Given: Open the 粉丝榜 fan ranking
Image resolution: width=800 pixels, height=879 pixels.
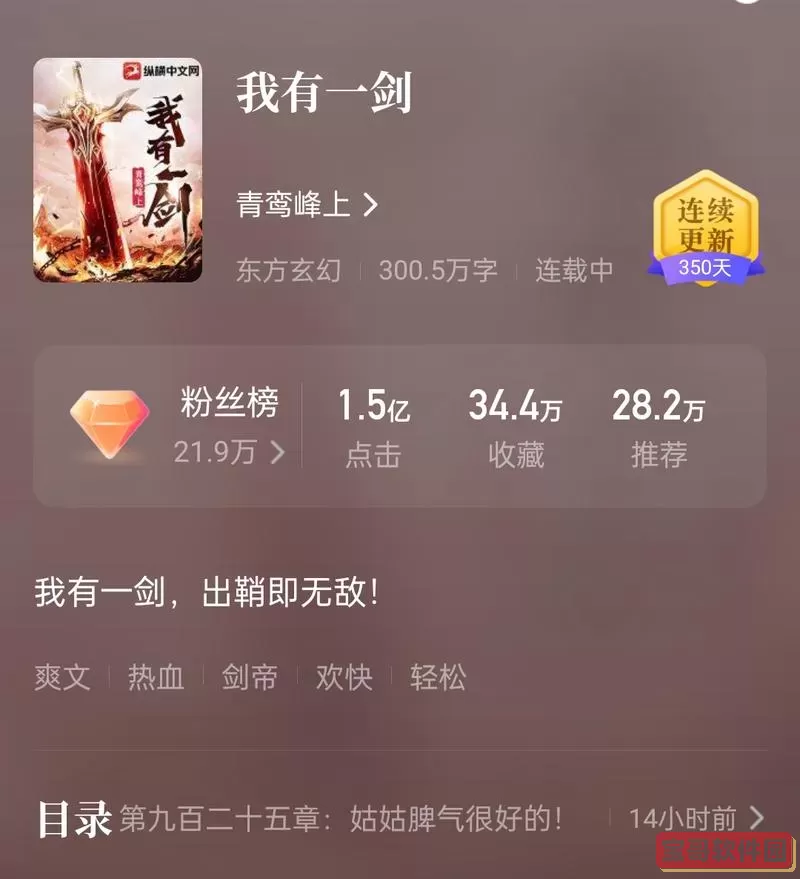Looking at the screenshot, I should coord(229,426).
